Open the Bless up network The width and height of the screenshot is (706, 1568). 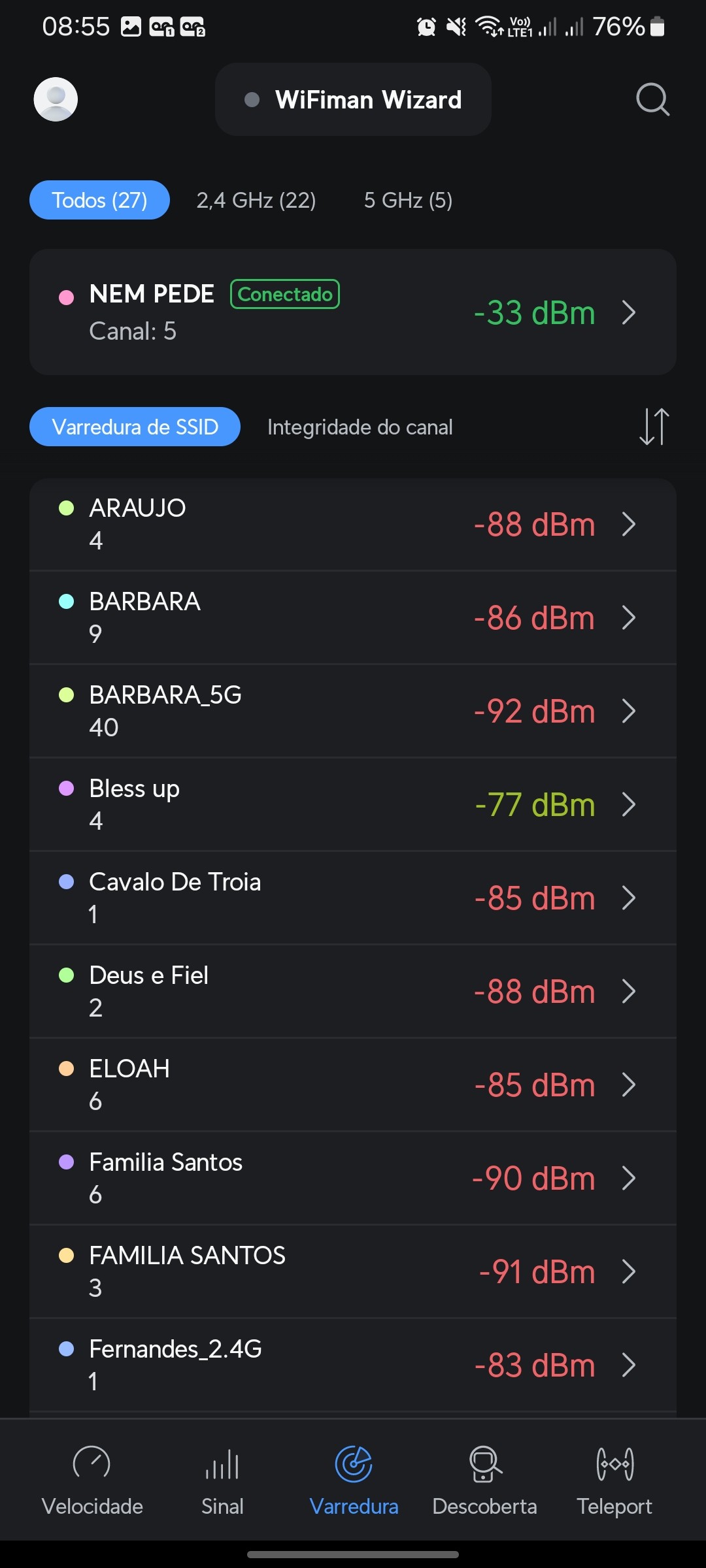tap(353, 804)
